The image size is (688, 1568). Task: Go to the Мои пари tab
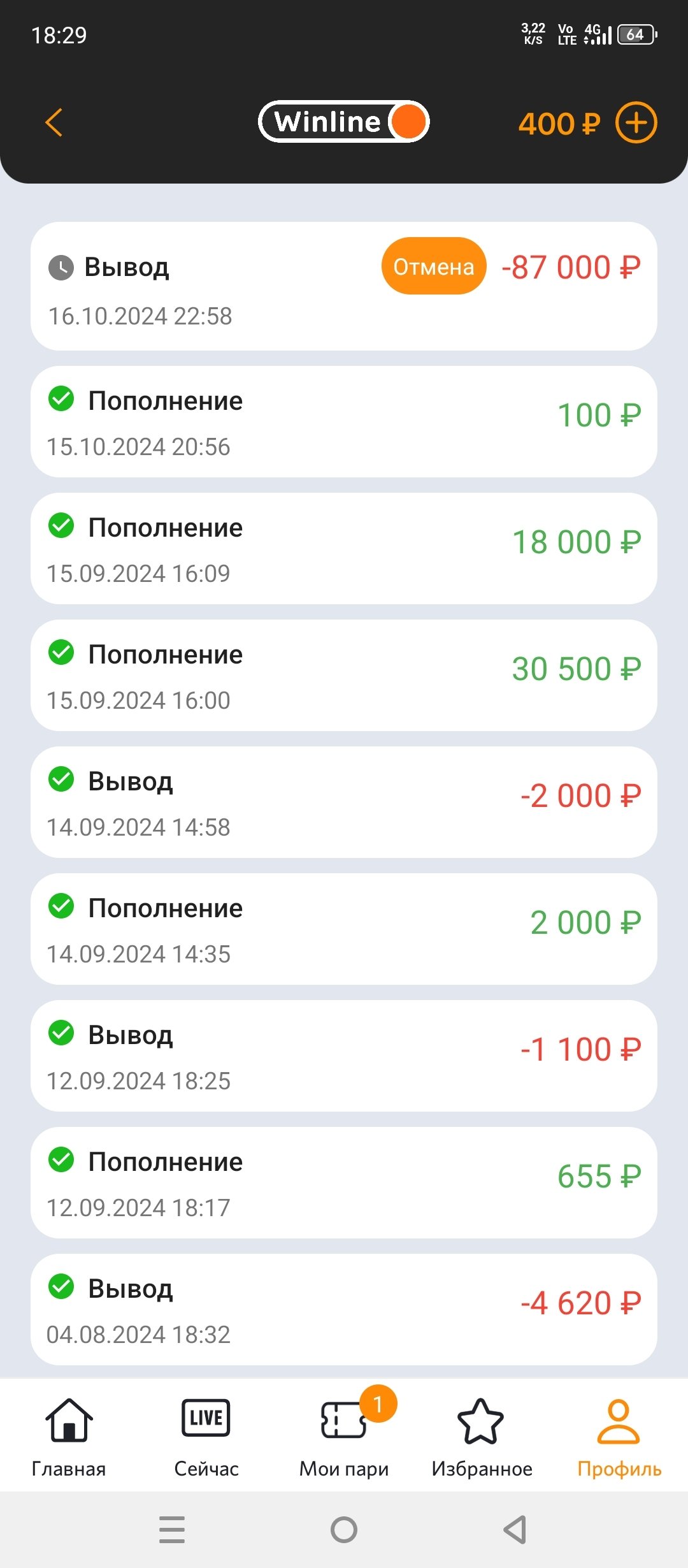coord(344,1438)
